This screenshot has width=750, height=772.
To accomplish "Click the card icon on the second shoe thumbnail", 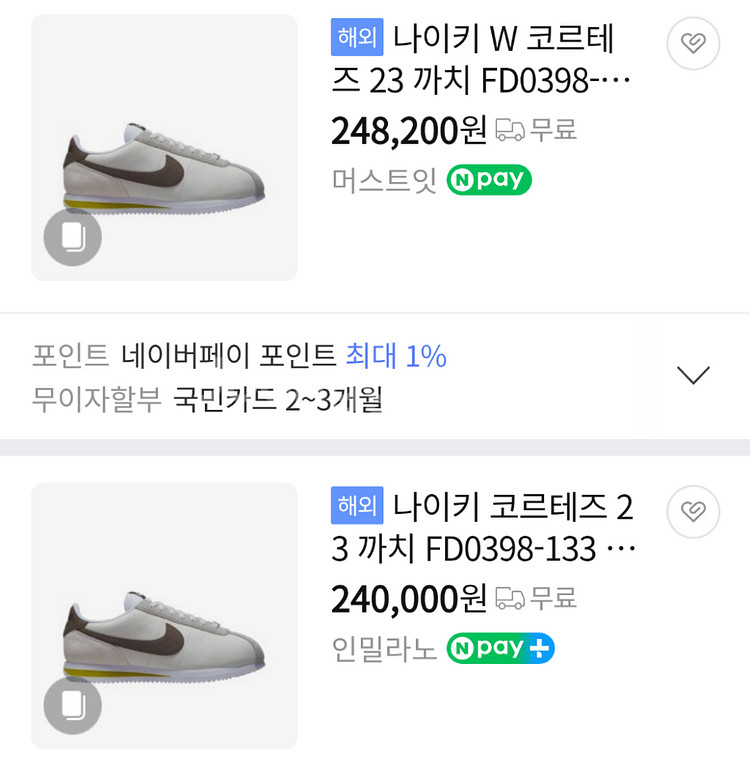I will 71,705.
